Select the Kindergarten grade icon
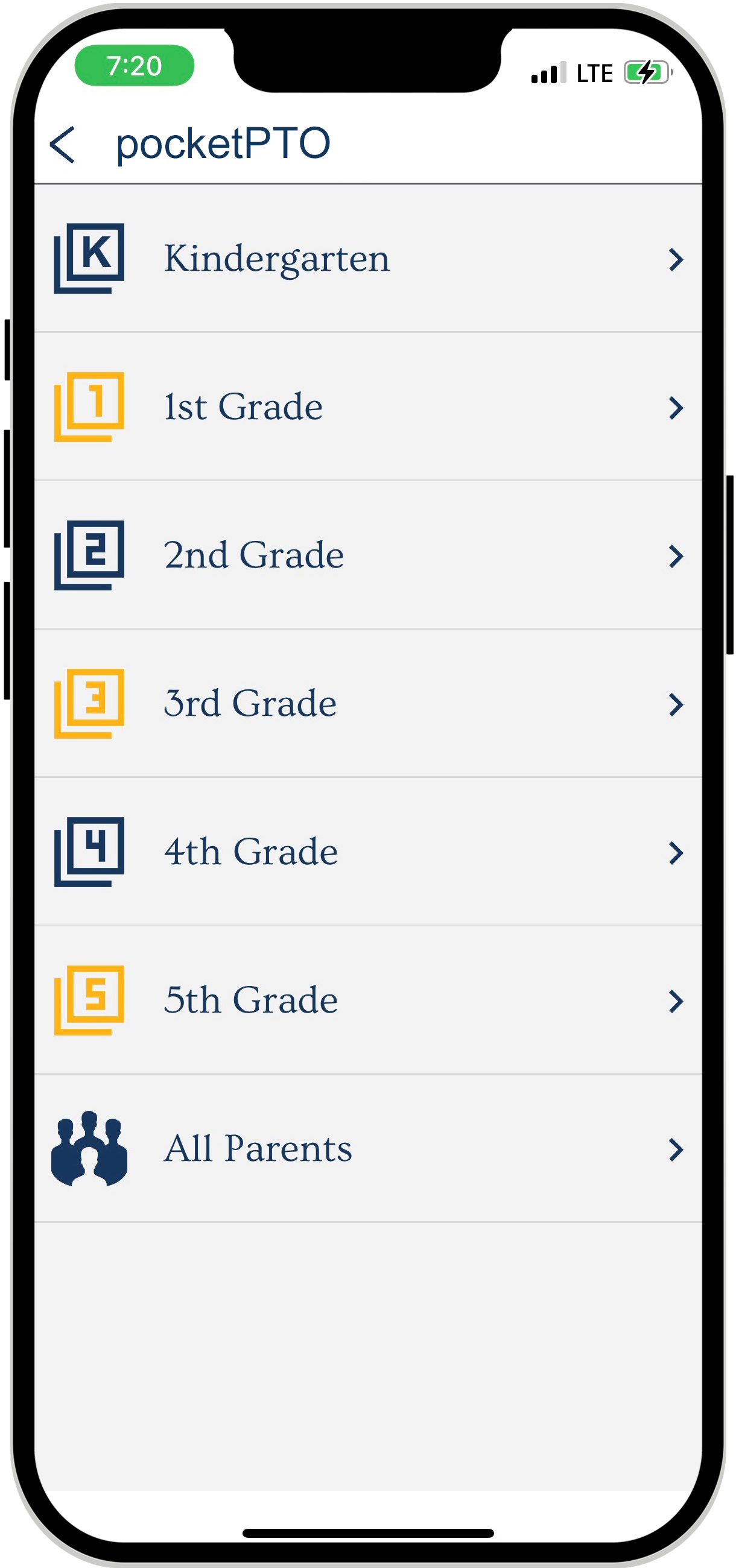This screenshot has width=736, height=1568. [x=90, y=259]
